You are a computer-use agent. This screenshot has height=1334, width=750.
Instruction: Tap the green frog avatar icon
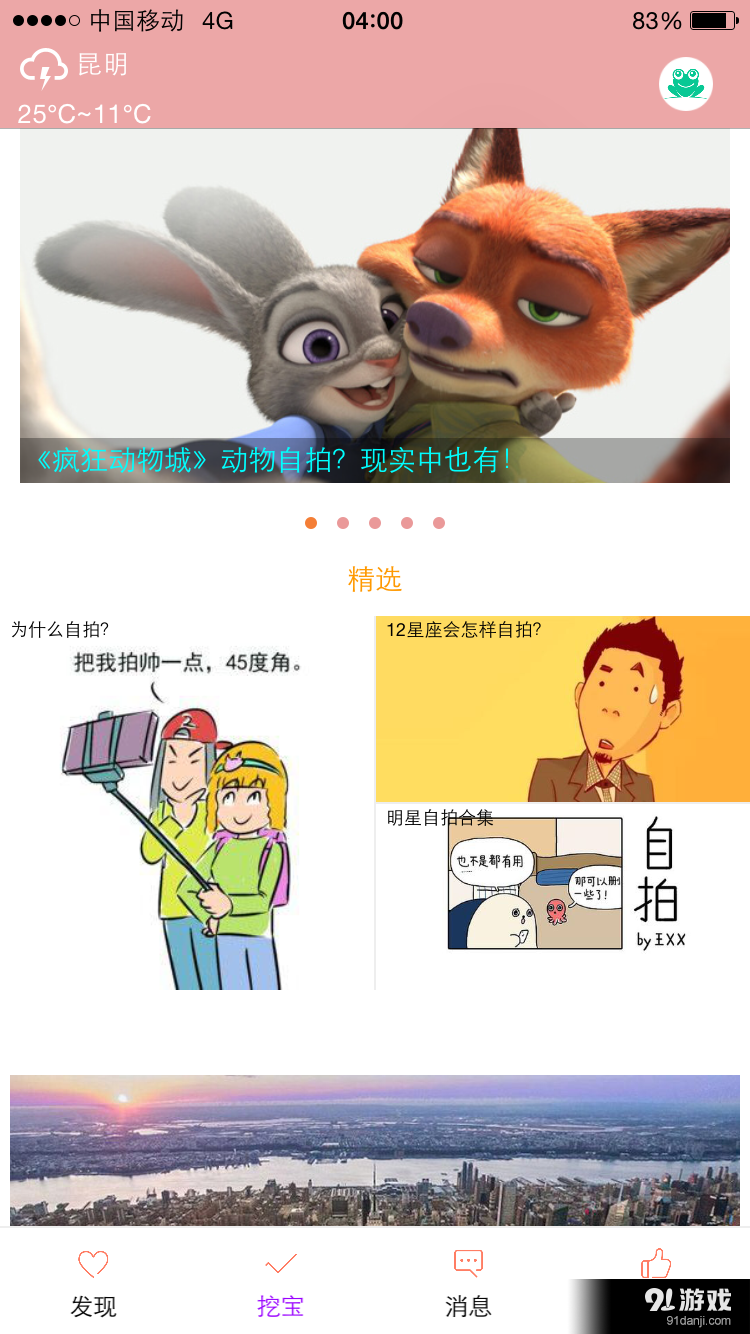[x=686, y=83]
